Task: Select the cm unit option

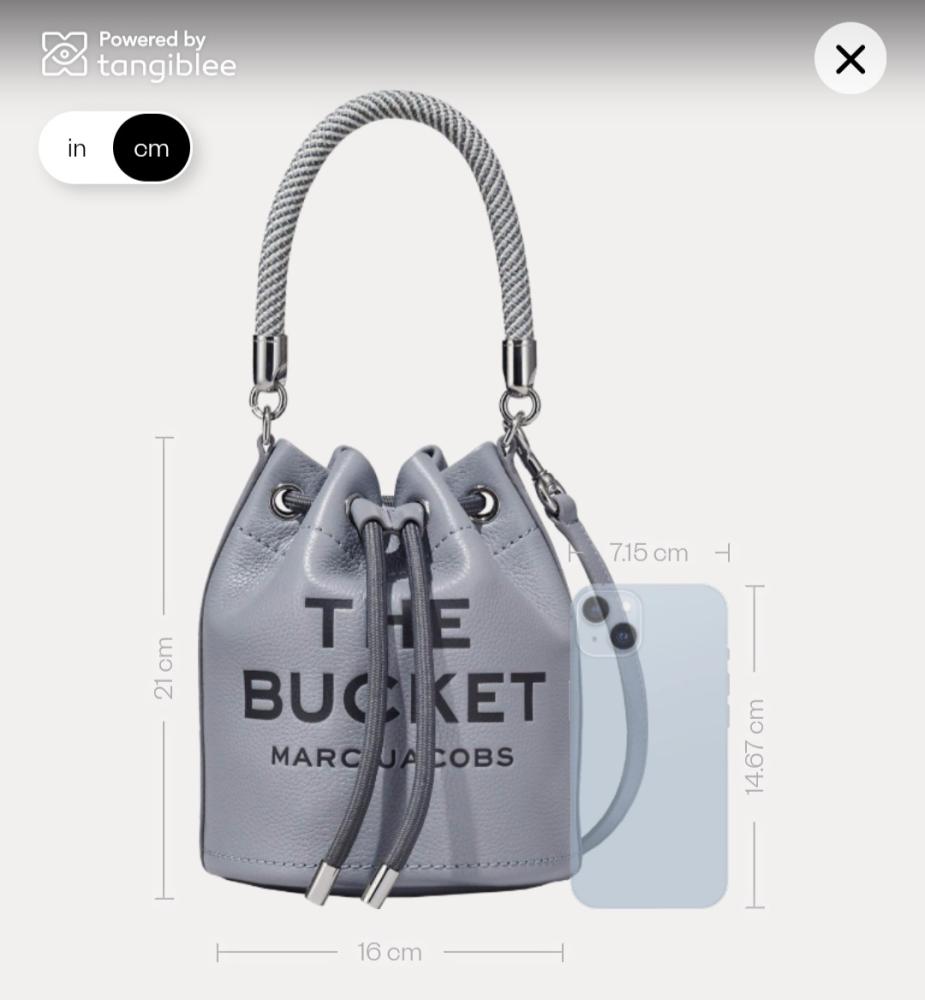Action: (151, 149)
